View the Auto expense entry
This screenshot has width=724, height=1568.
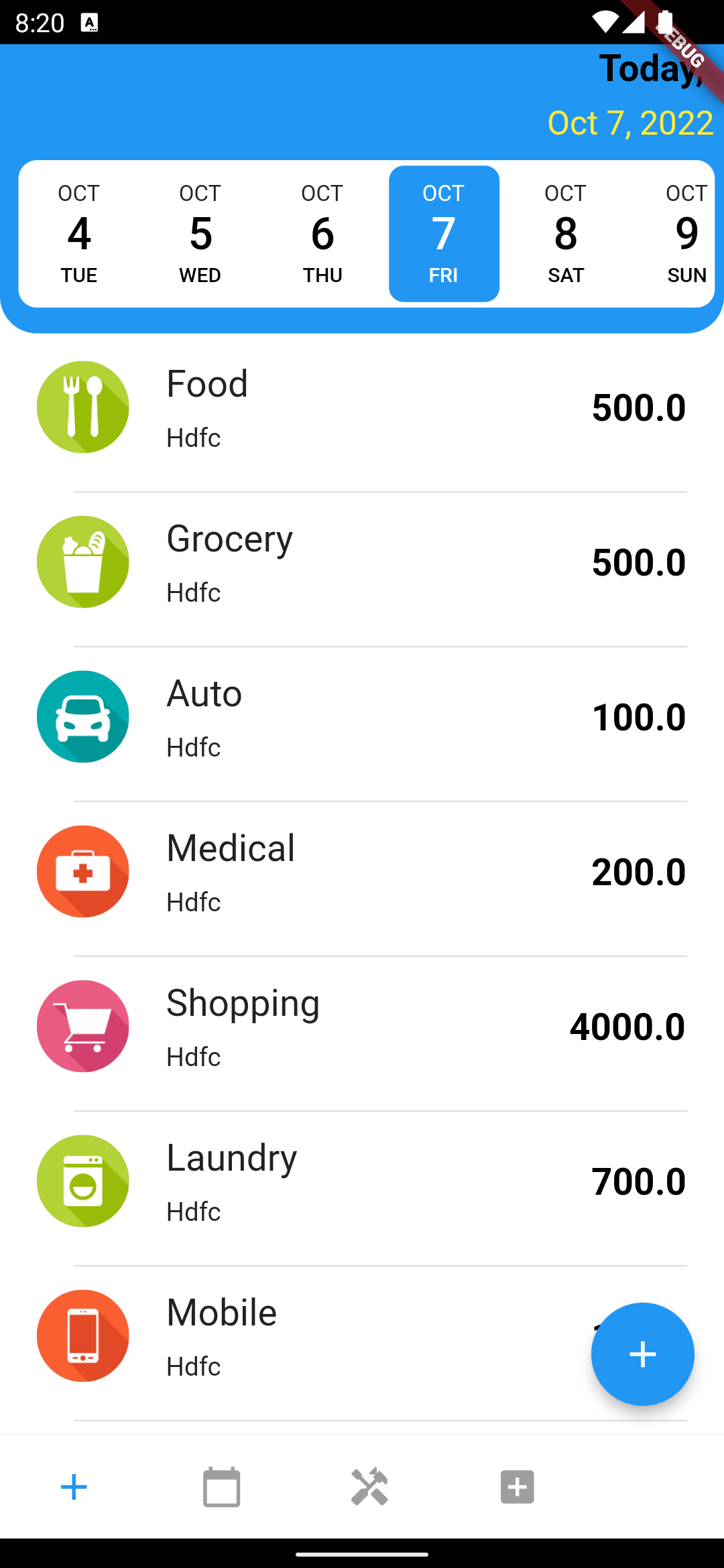point(362,717)
